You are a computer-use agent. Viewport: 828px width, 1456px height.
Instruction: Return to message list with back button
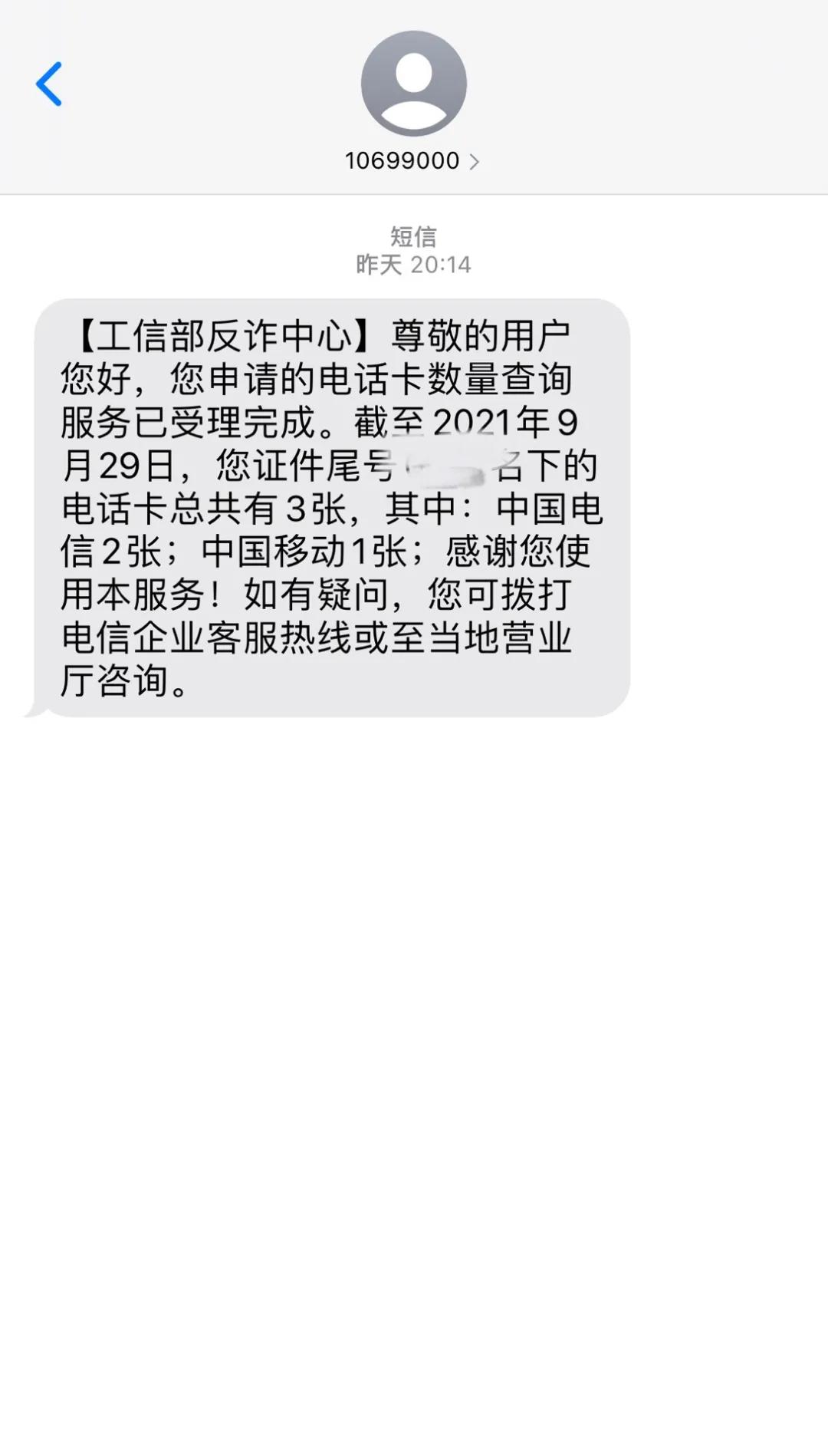click(50, 84)
